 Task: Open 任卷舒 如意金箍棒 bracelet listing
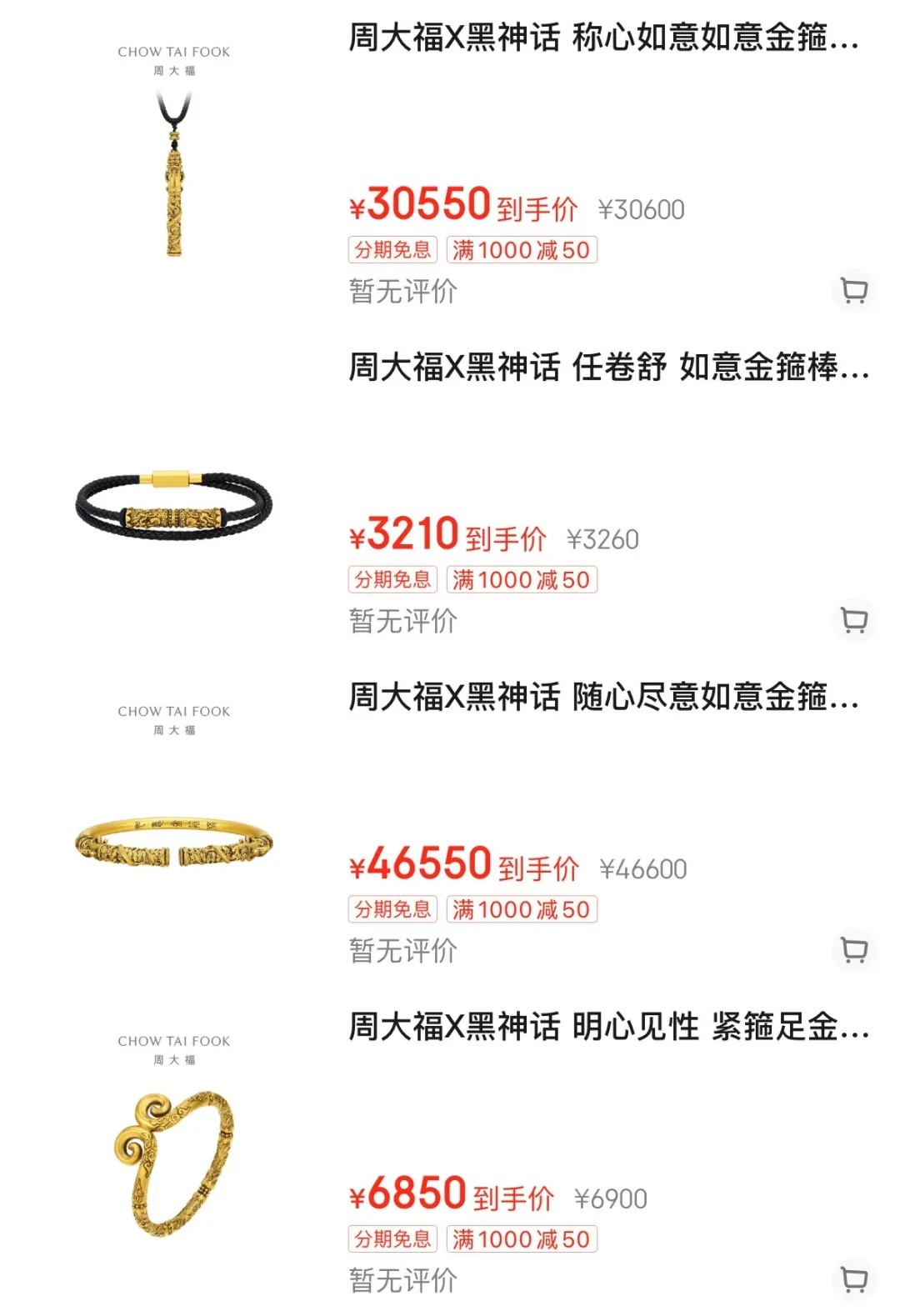click(x=608, y=368)
